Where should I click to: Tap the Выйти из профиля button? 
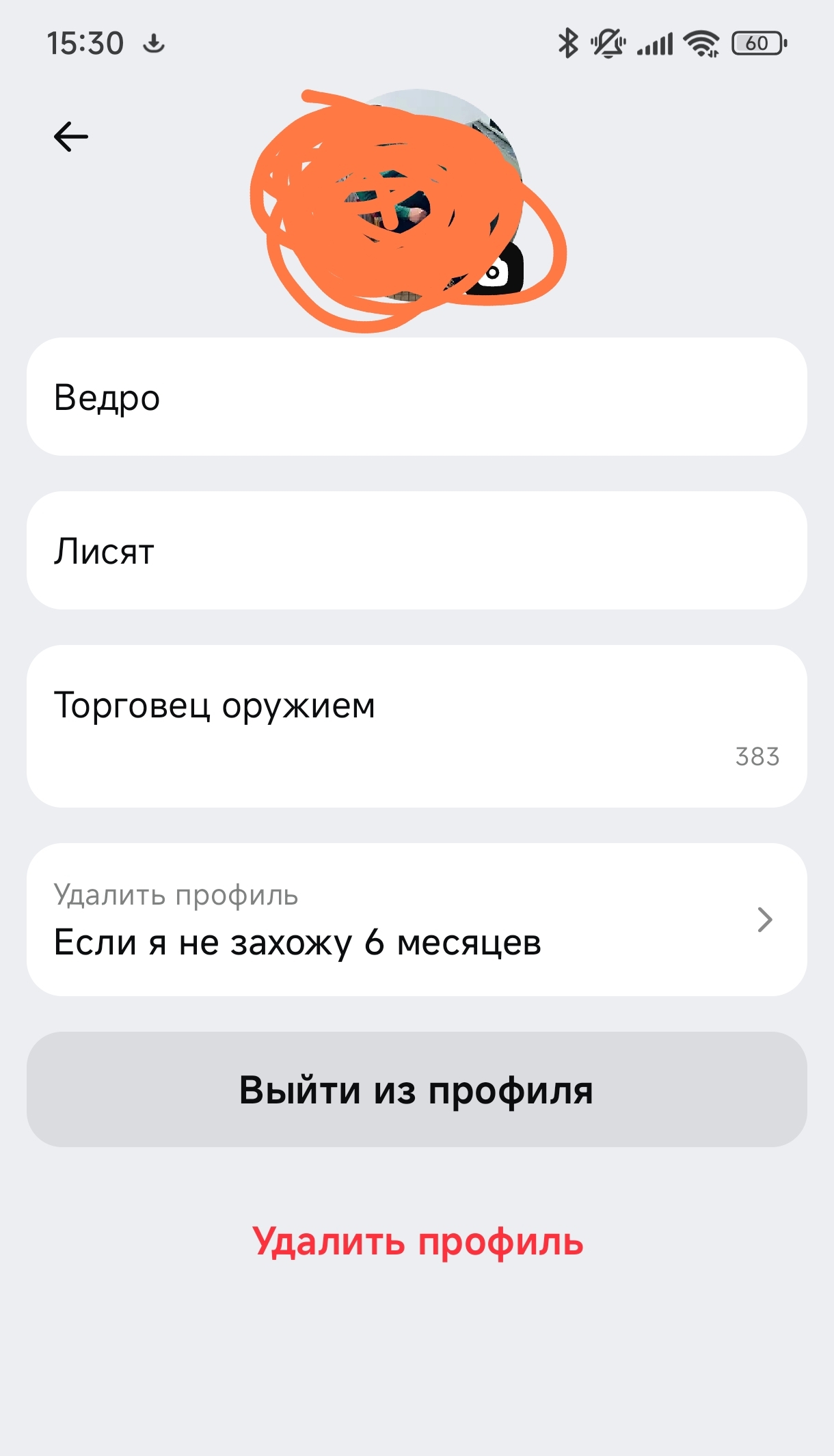(416, 1089)
